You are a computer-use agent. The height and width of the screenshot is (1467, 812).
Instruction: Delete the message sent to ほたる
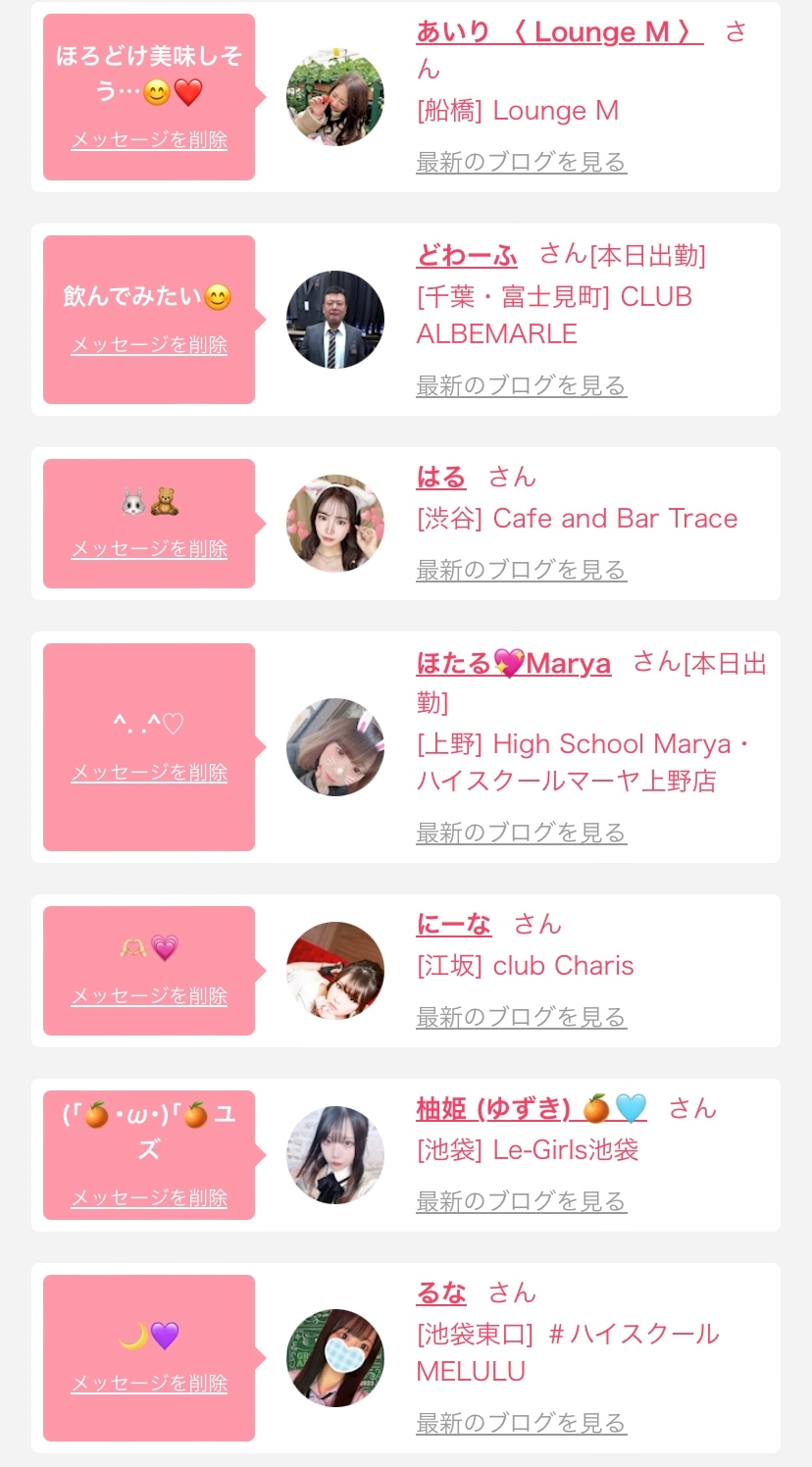[149, 773]
